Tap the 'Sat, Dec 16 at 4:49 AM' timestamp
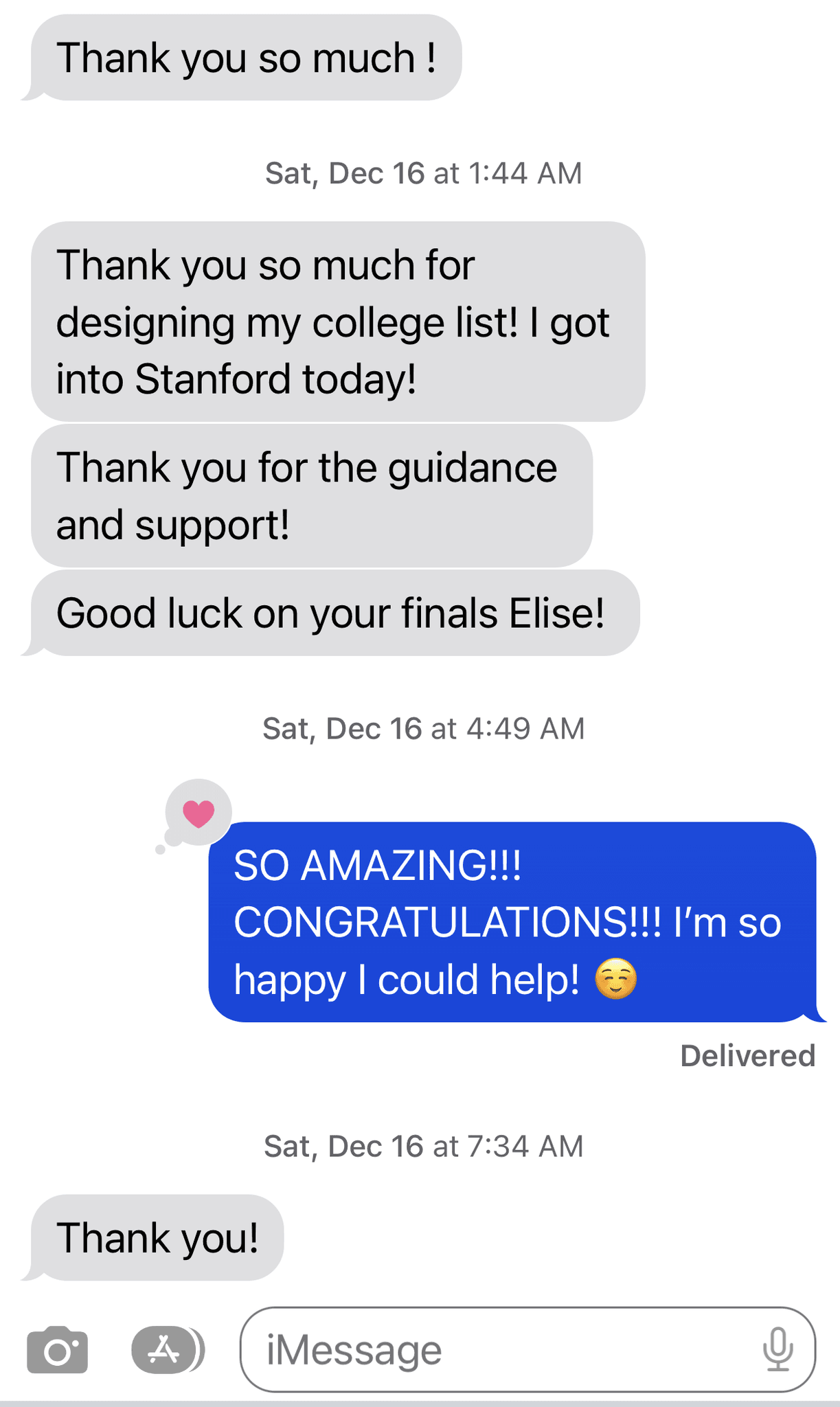 click(422, 728)
